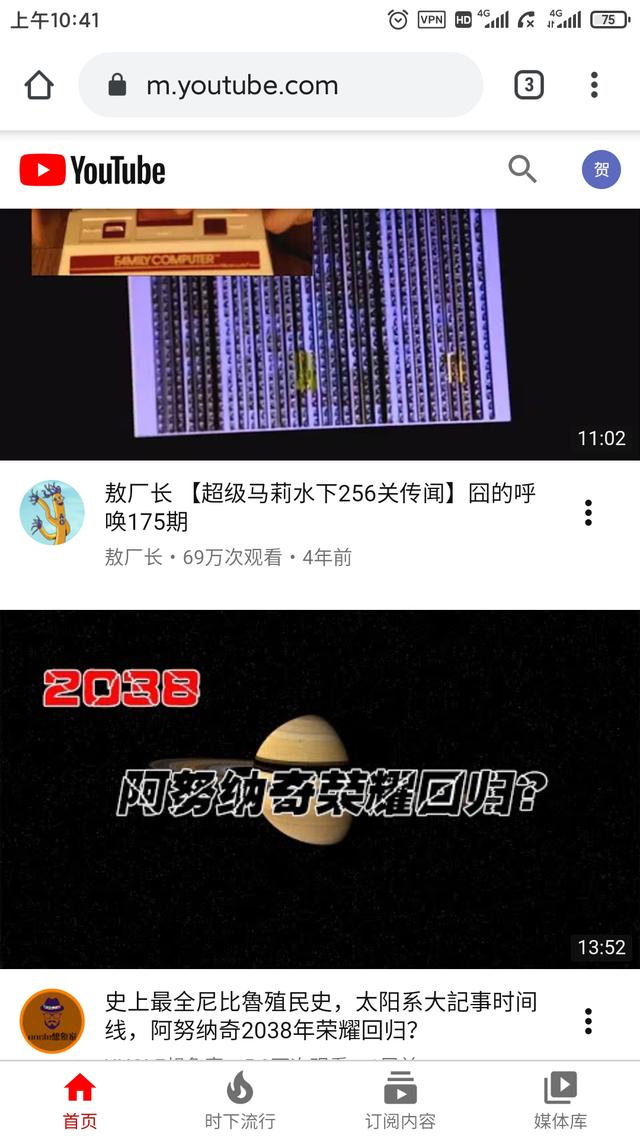Image resolution: width=640 pixels, height=1138 pixels.
Task: Tap the m.youtube.com address bar
Action: coord(280,86)
